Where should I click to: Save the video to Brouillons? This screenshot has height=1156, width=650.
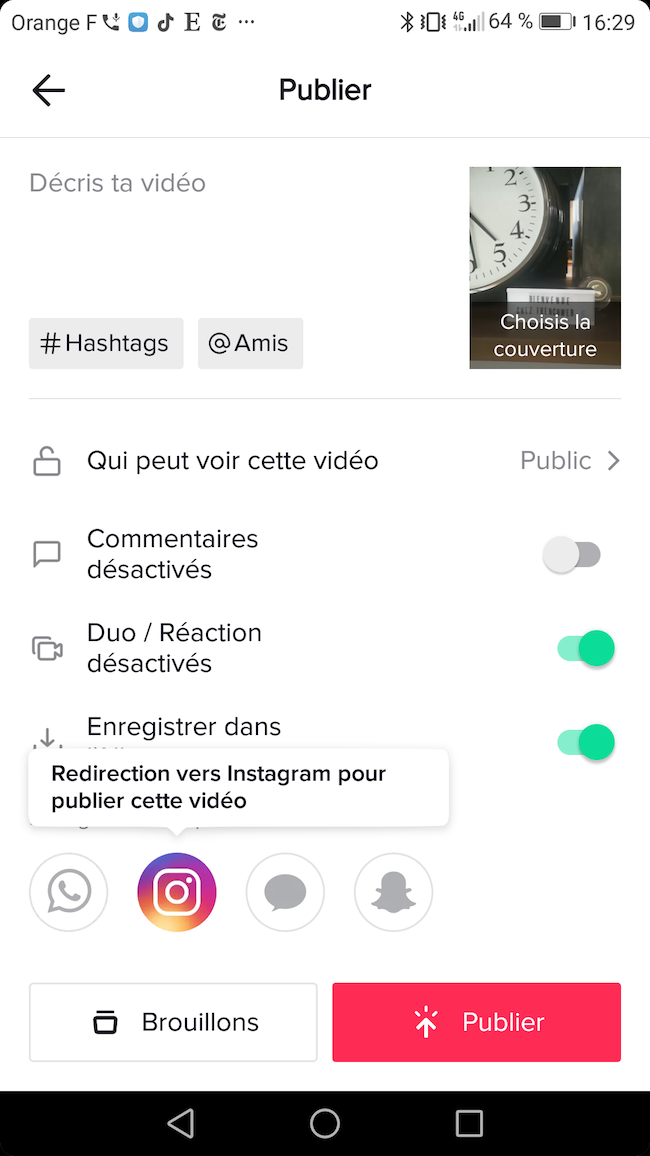tap(173, 1022)
